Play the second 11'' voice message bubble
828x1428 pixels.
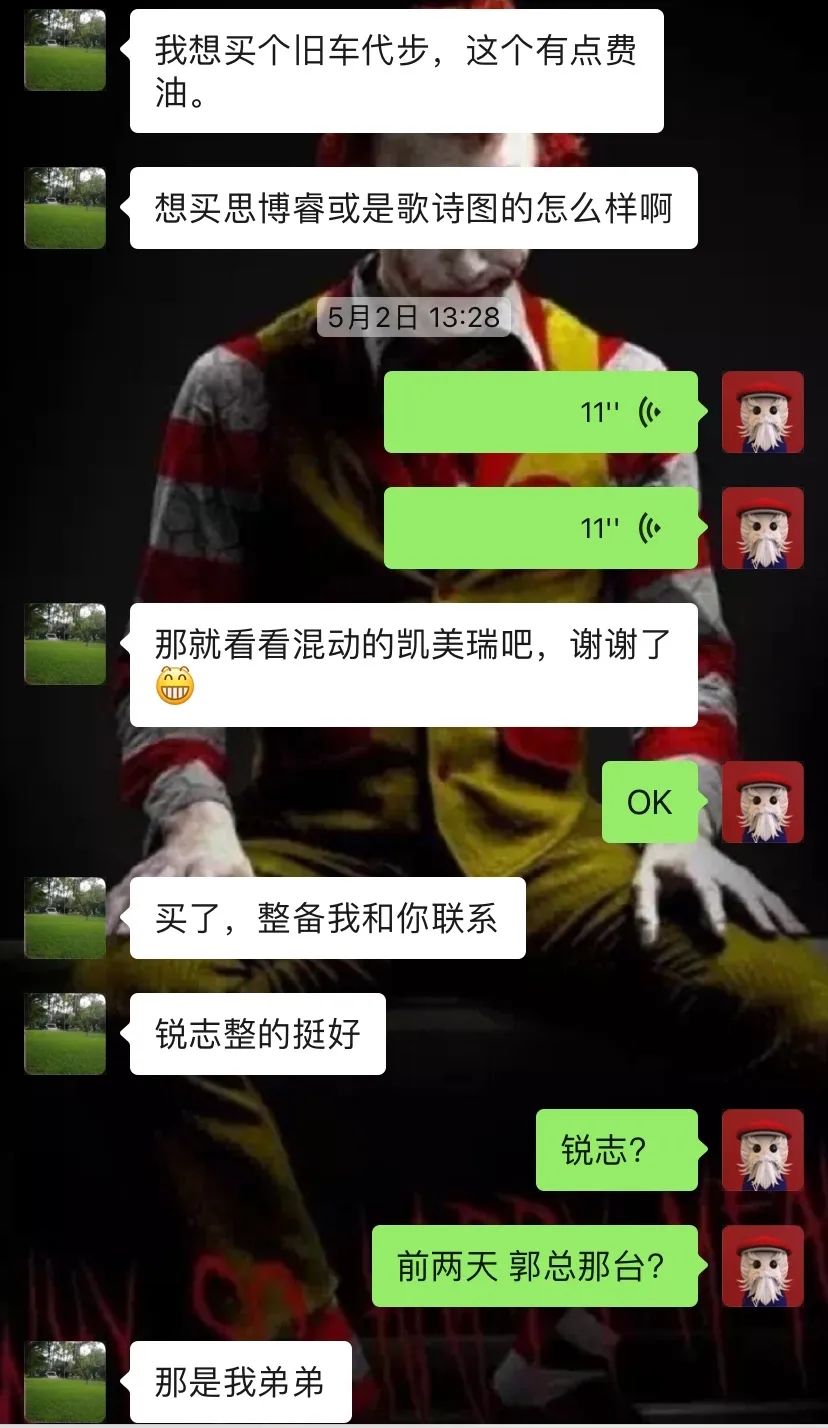[x=540, y=528]
